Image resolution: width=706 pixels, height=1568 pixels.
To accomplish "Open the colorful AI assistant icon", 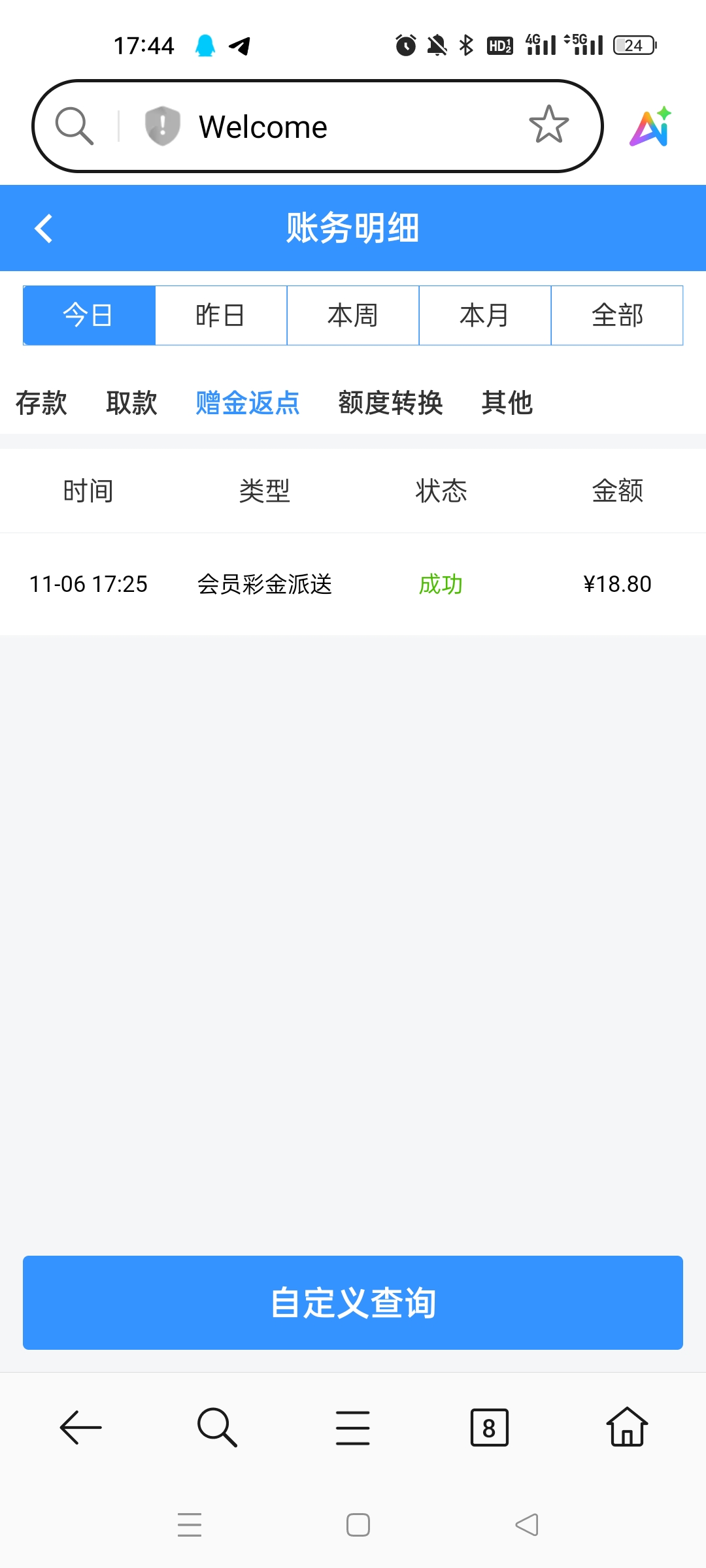I will pos(651,126).
